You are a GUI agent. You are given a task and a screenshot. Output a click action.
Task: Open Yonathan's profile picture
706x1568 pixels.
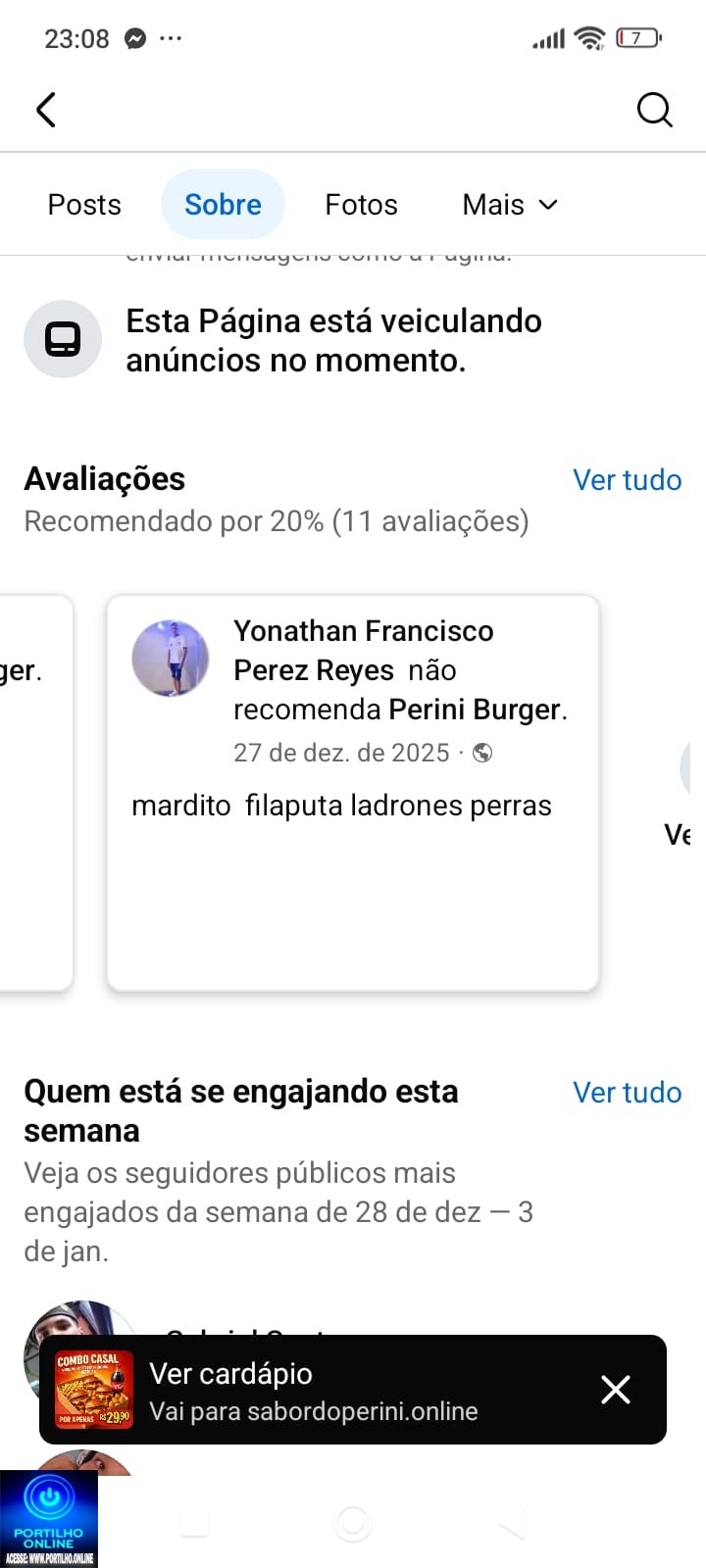click(x=171, y=659)
